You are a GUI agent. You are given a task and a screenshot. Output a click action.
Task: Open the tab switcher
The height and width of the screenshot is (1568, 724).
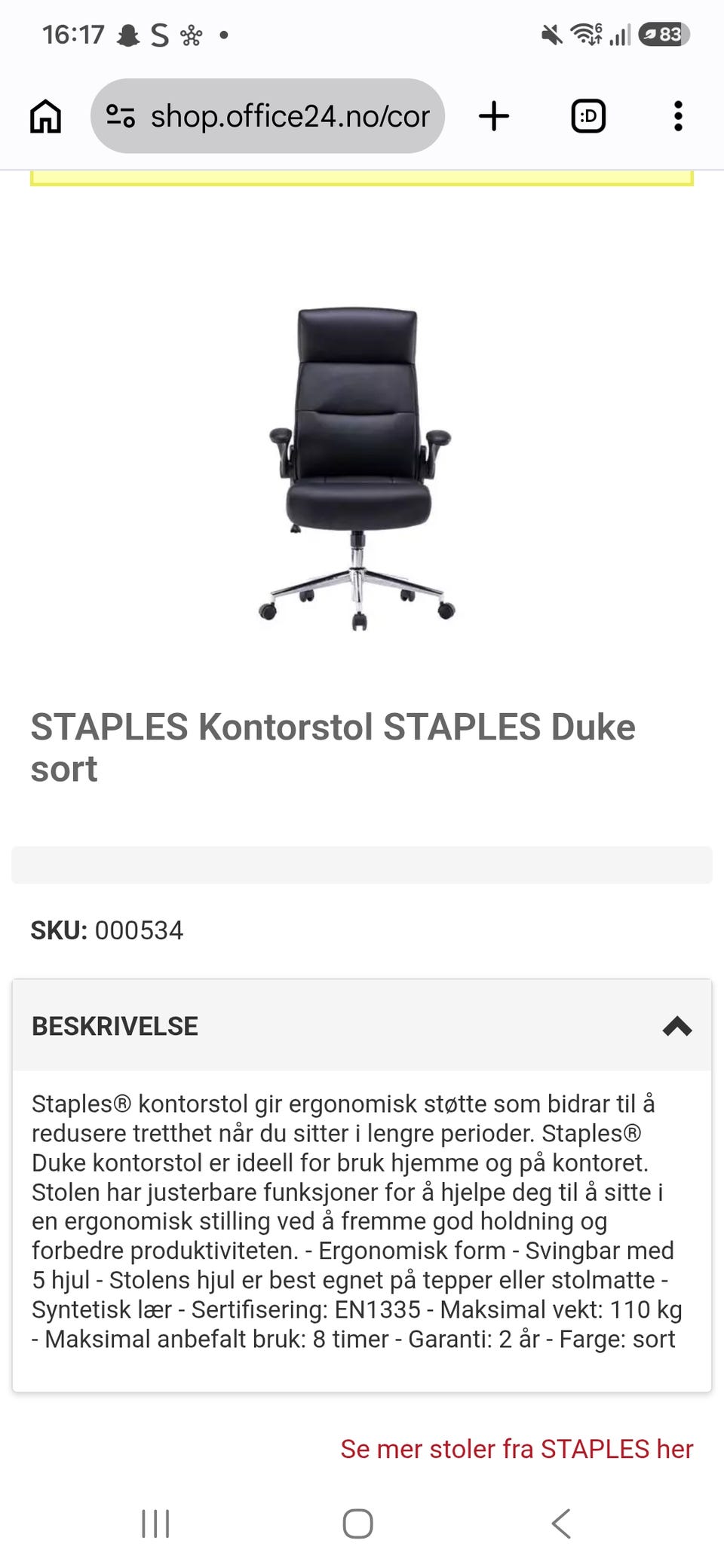click(588, 116)
